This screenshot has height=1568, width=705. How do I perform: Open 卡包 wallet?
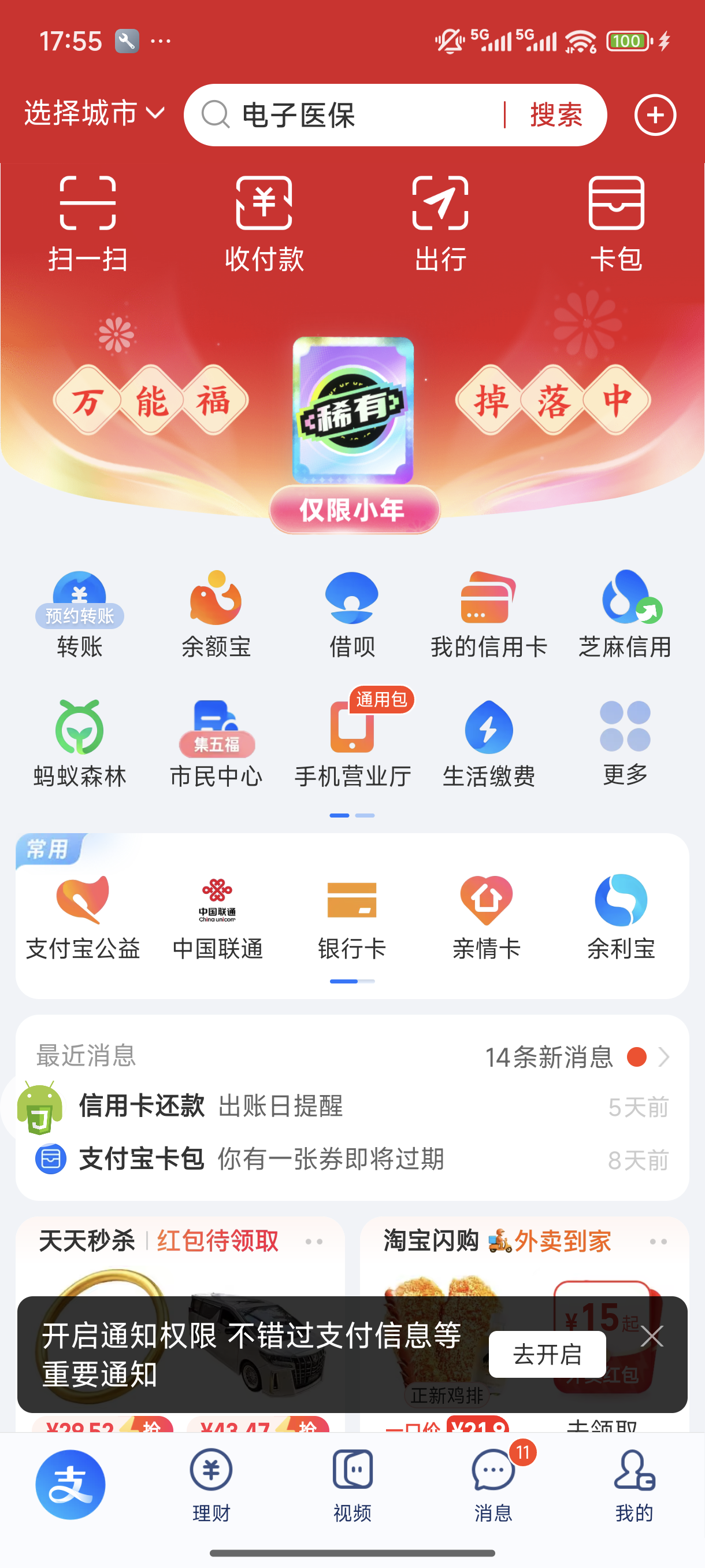click(616, 223)
